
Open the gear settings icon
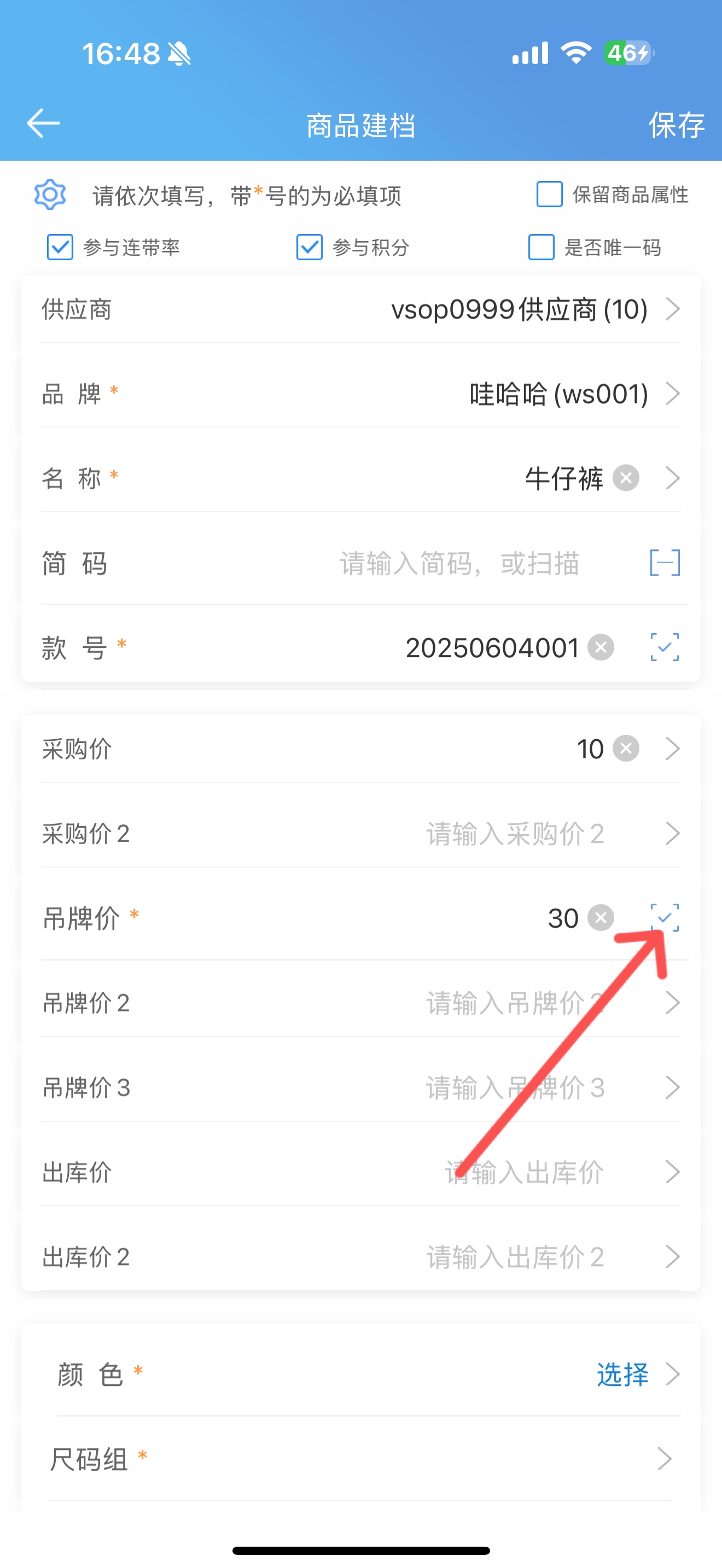click(50, 195)
